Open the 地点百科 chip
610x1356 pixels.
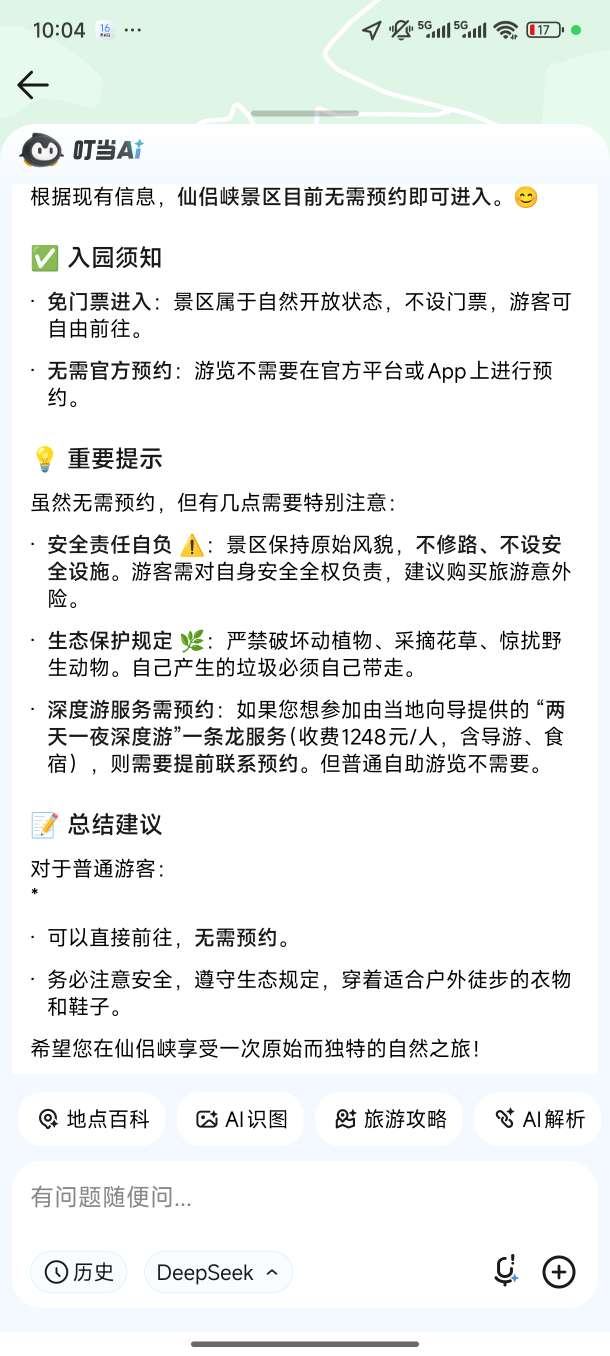point(93,1119)
